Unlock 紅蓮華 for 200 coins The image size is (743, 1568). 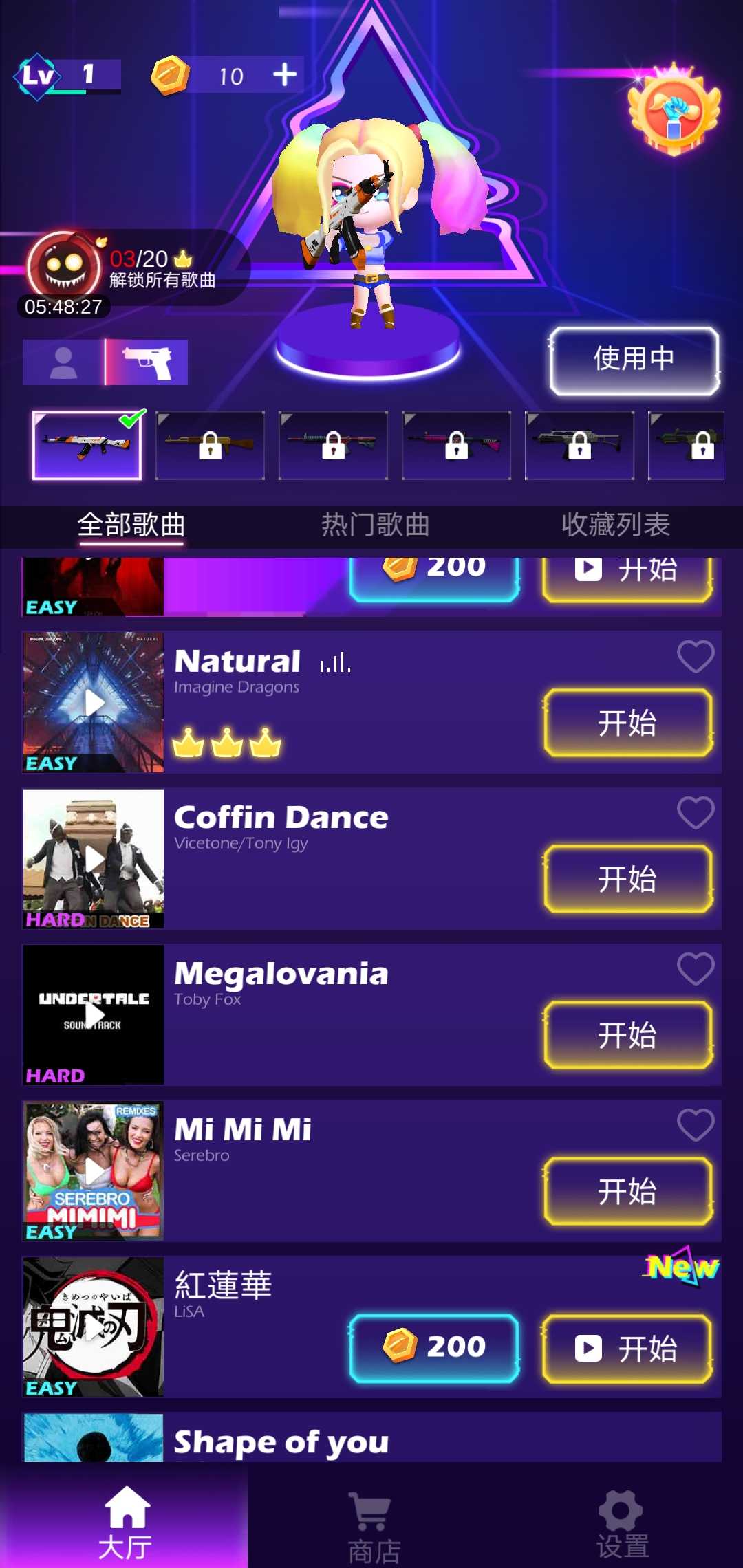(434, 1348)
